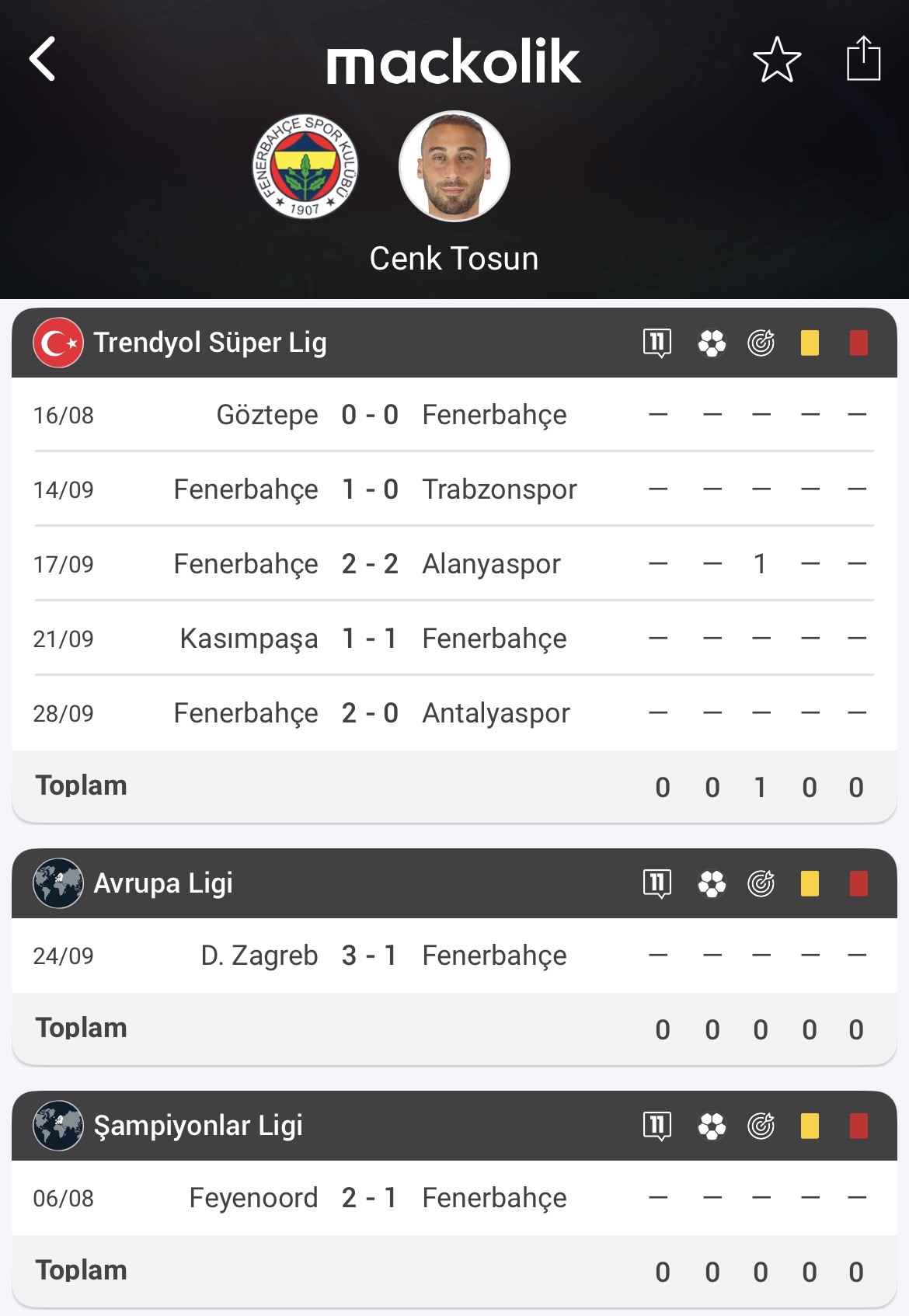Viewport: 909px width, 1316px height.
Task: Open the Göztepe 0-0 Fenerbahçe match
Action: coord(370,415)
